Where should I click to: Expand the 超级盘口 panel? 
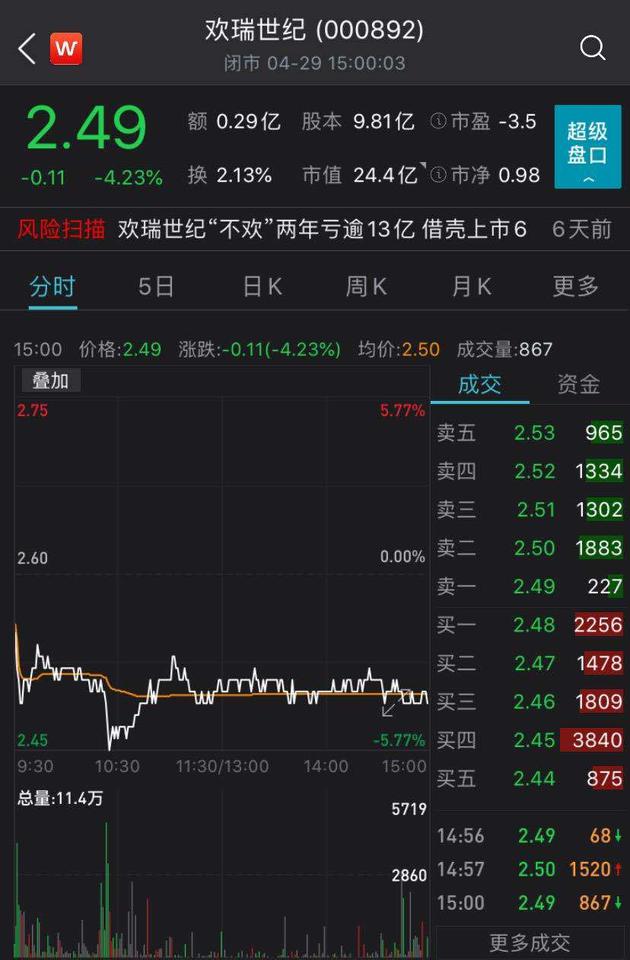point(587,147)
